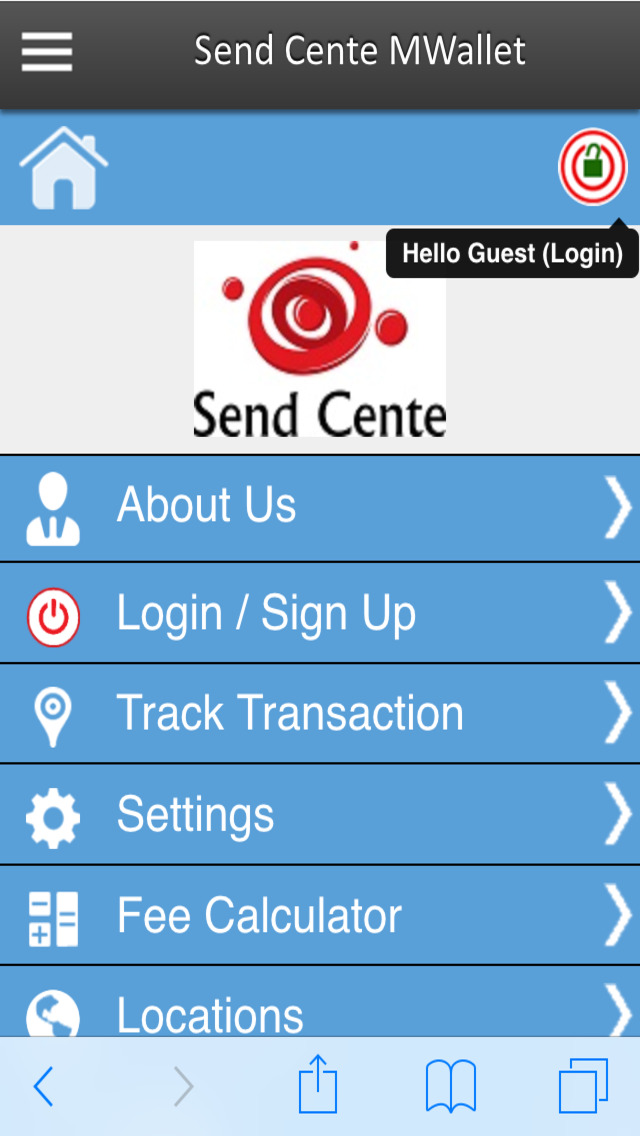The width and height of the screenshot is (640, 1136).
Task: Open the Settings row
Action: (x=320, y=814)
